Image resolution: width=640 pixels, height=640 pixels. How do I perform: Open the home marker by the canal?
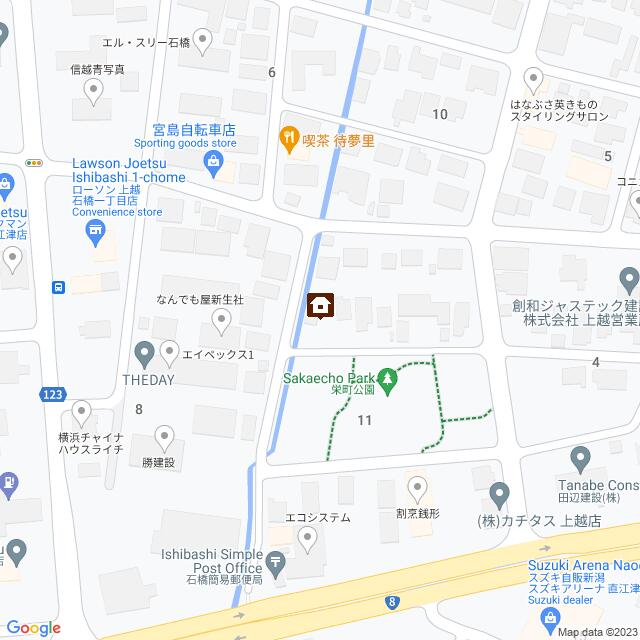(x=320, y=306)
